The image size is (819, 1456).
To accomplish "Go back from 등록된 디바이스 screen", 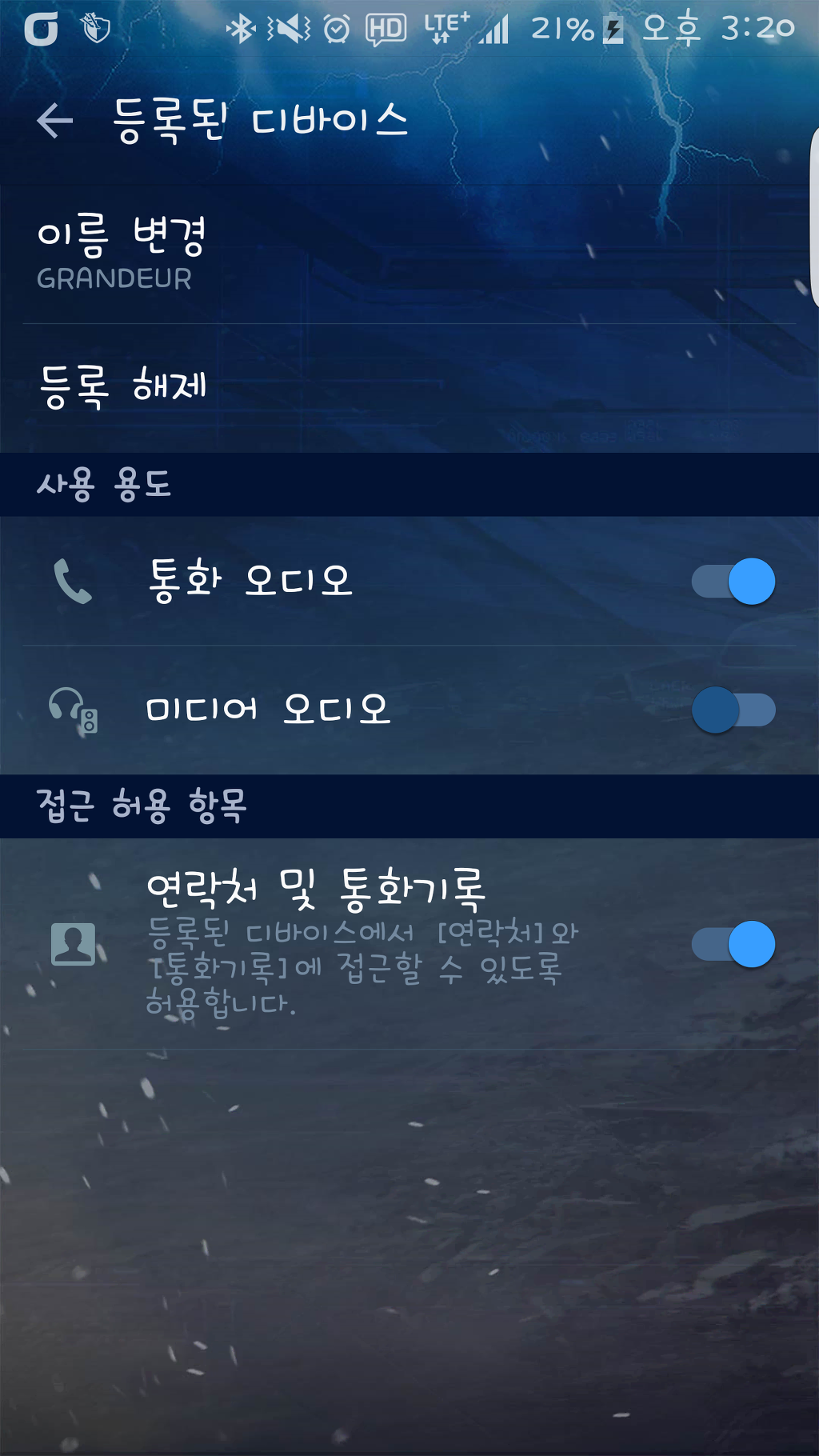I will tap(54, 121).
